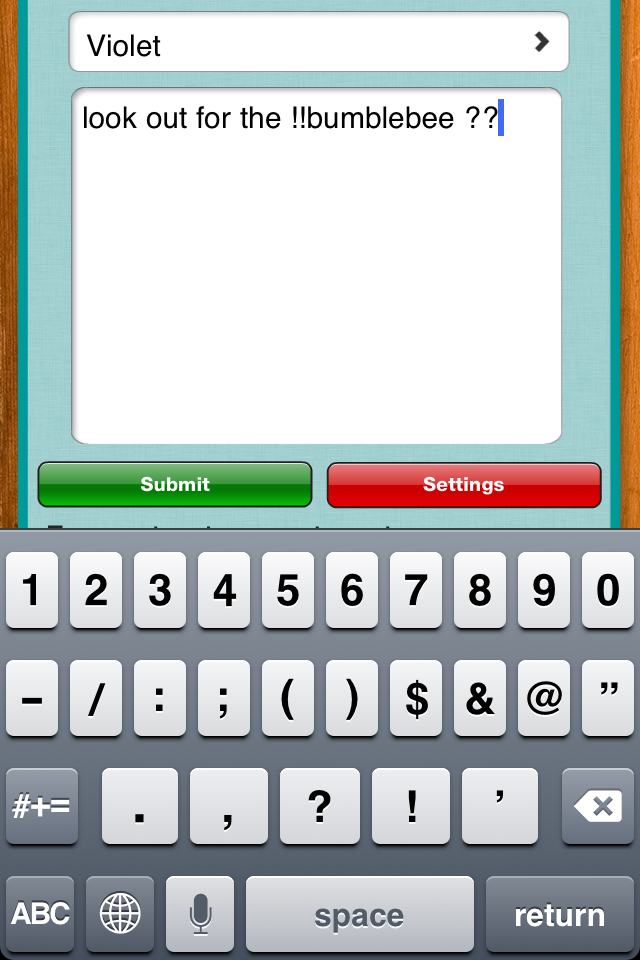Type a question mark key
The image size is (640, 960).
(x=320, y=806)
